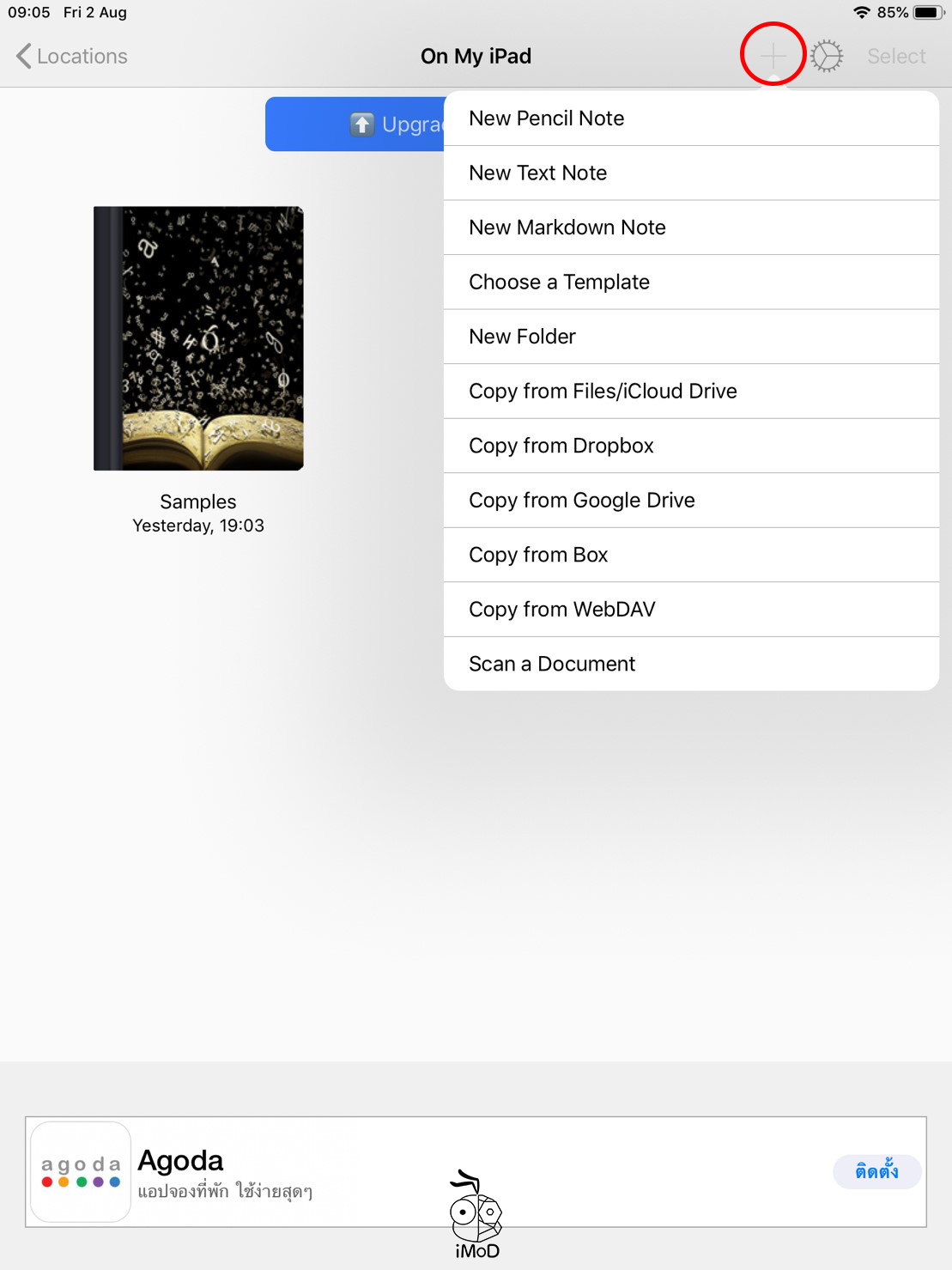Open the Samples notebook
Viewport: 952px width, 1270px height.
pyautogui.click(x=198, y=338)
